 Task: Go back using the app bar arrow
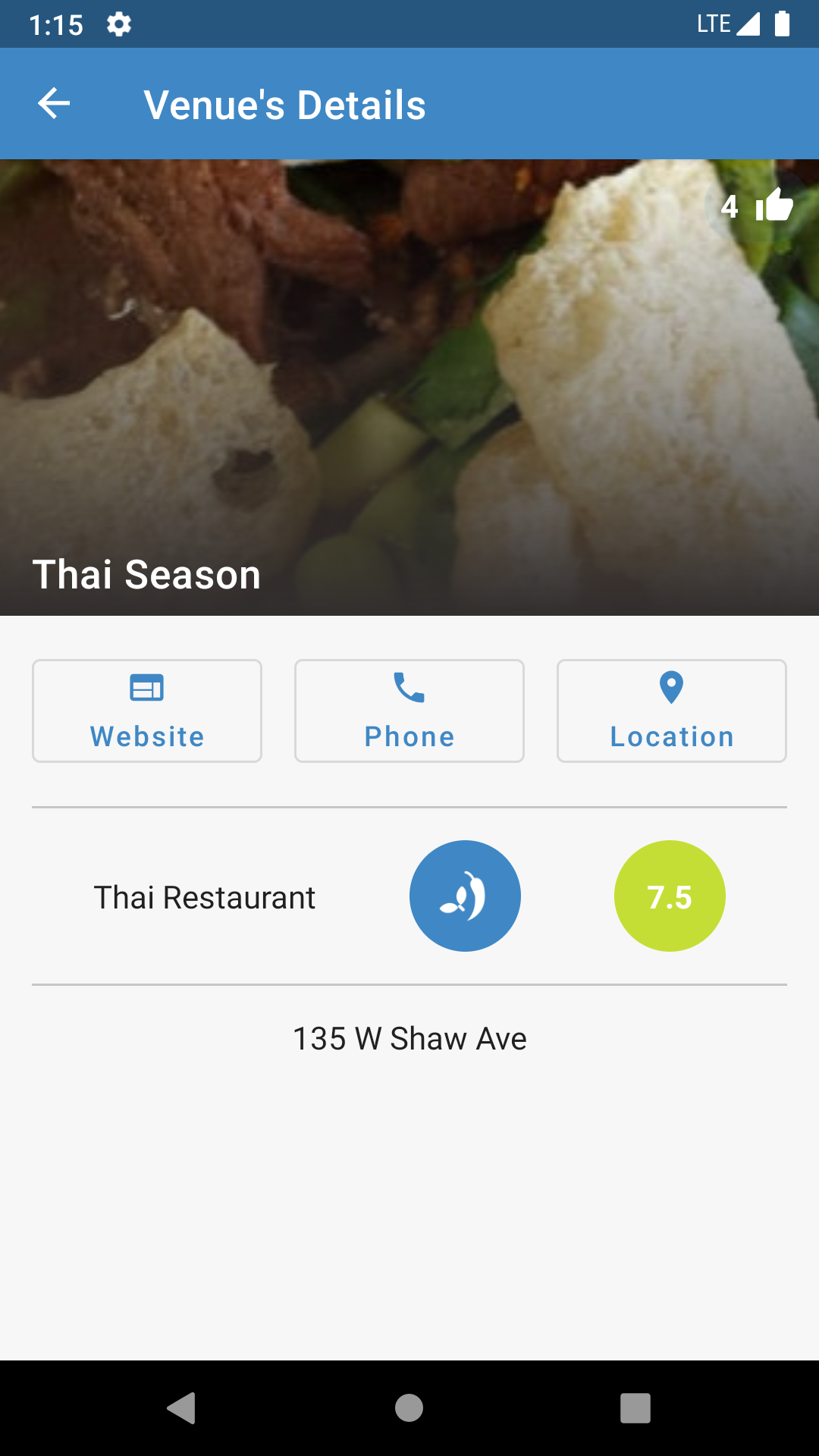(x=54, y=104)
